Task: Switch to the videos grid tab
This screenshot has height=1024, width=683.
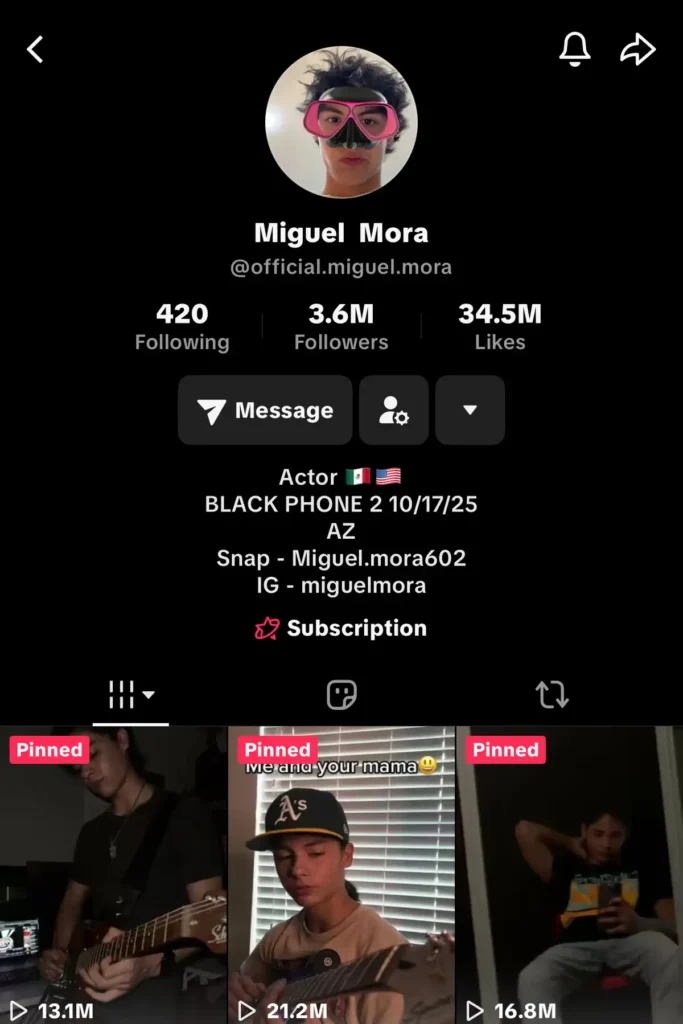Action: (x=130, y=694)
